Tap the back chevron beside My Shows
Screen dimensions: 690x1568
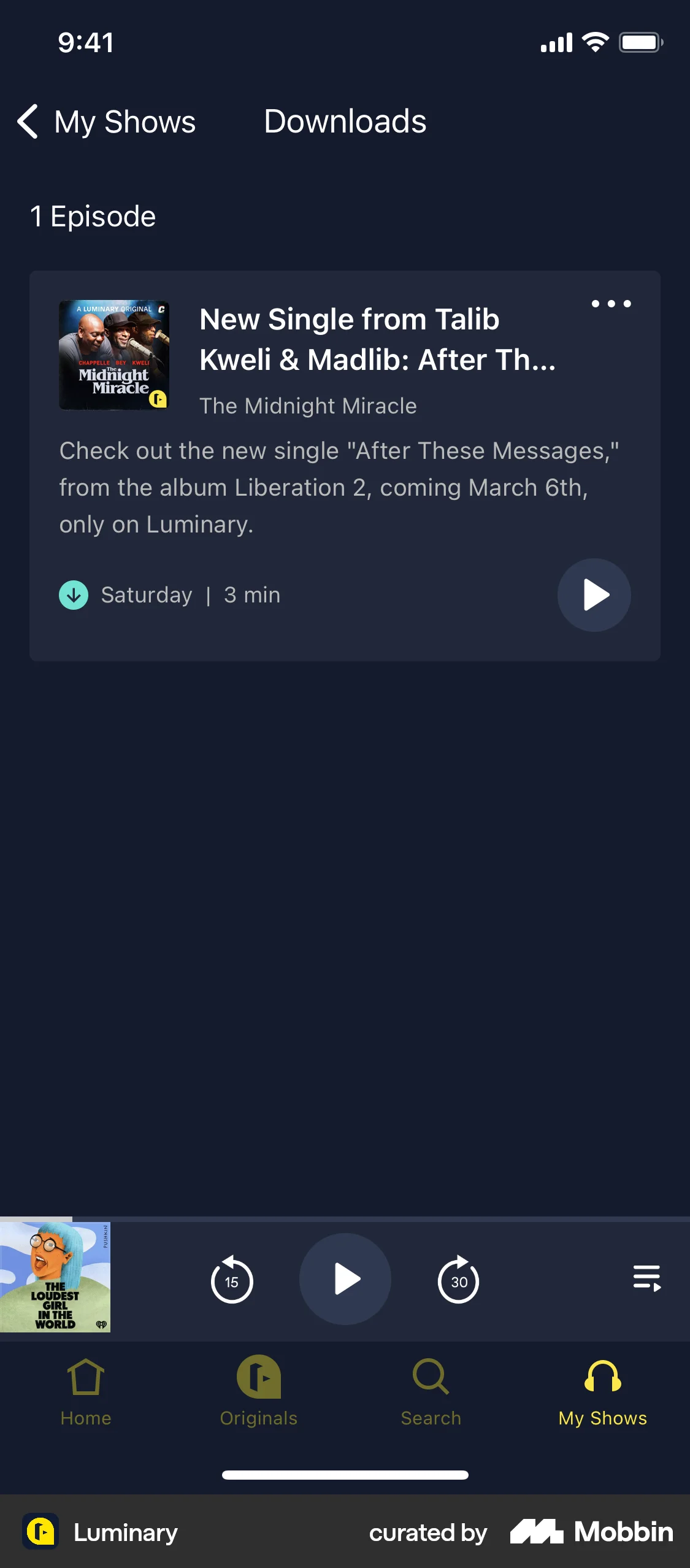click(x=27, y=121)
